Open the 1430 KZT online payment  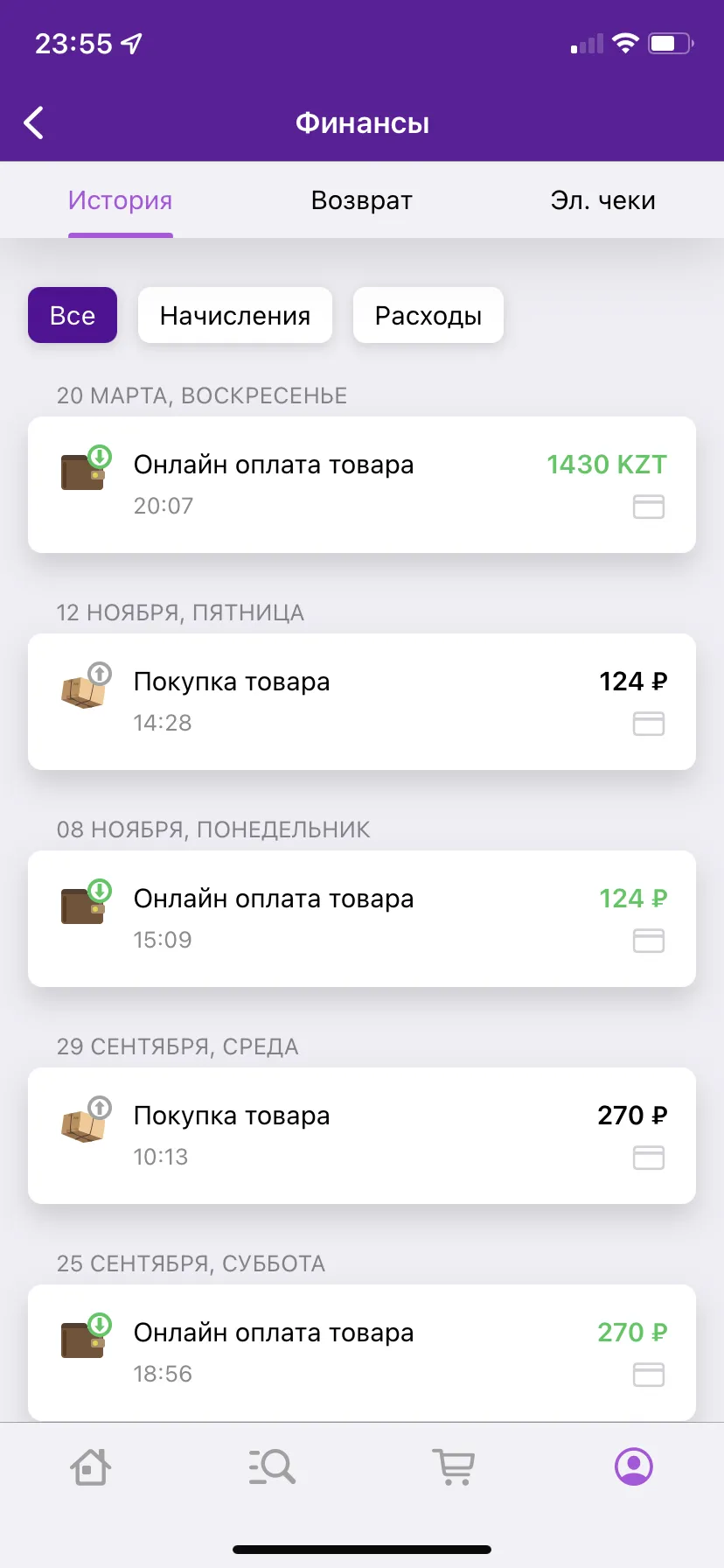pyautogui.click(x=362, y=485)
